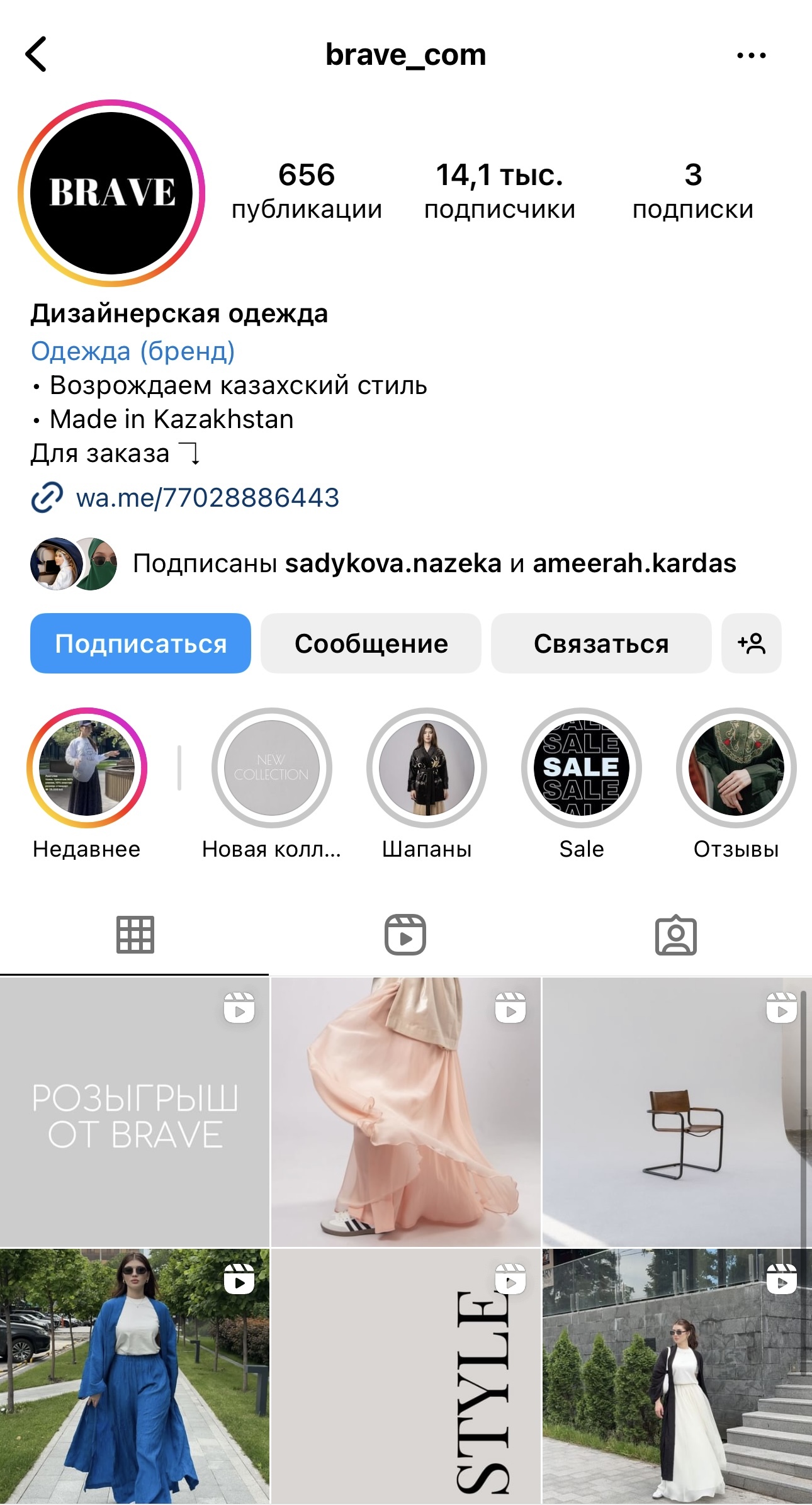Go back using the arrow
Screen dimensions: 812x1505
[37, 54]
